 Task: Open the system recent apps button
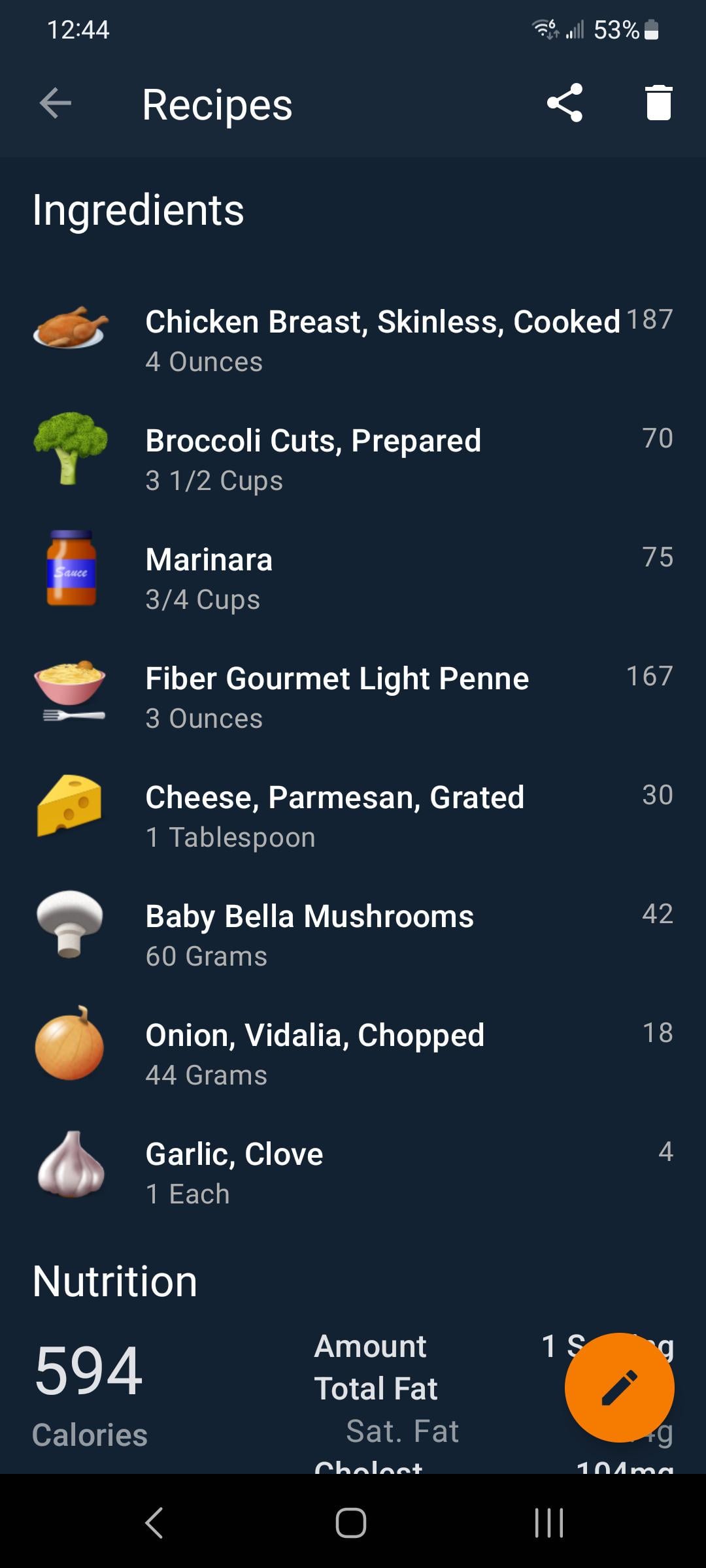549,1523
